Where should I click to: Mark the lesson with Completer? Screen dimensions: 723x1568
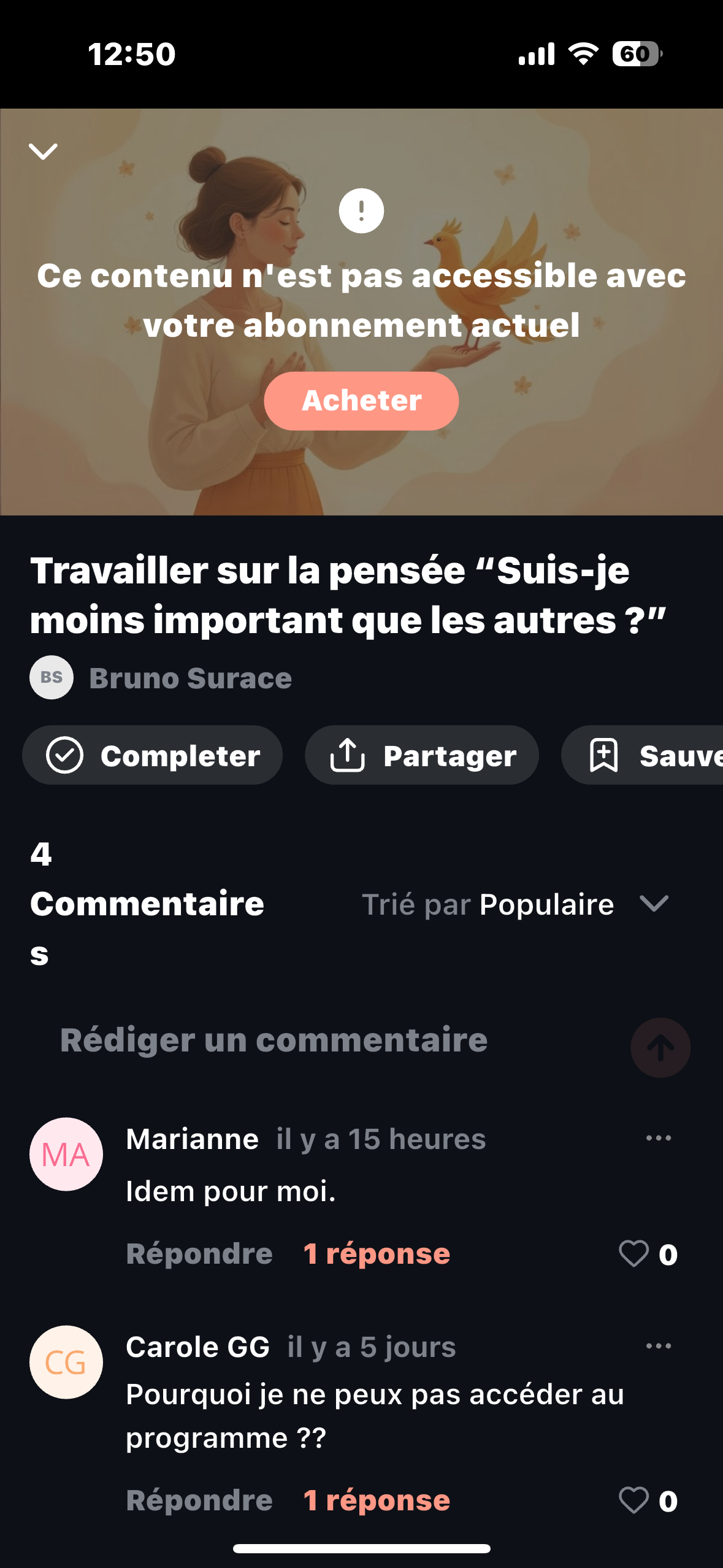click(x=153, y=755)
